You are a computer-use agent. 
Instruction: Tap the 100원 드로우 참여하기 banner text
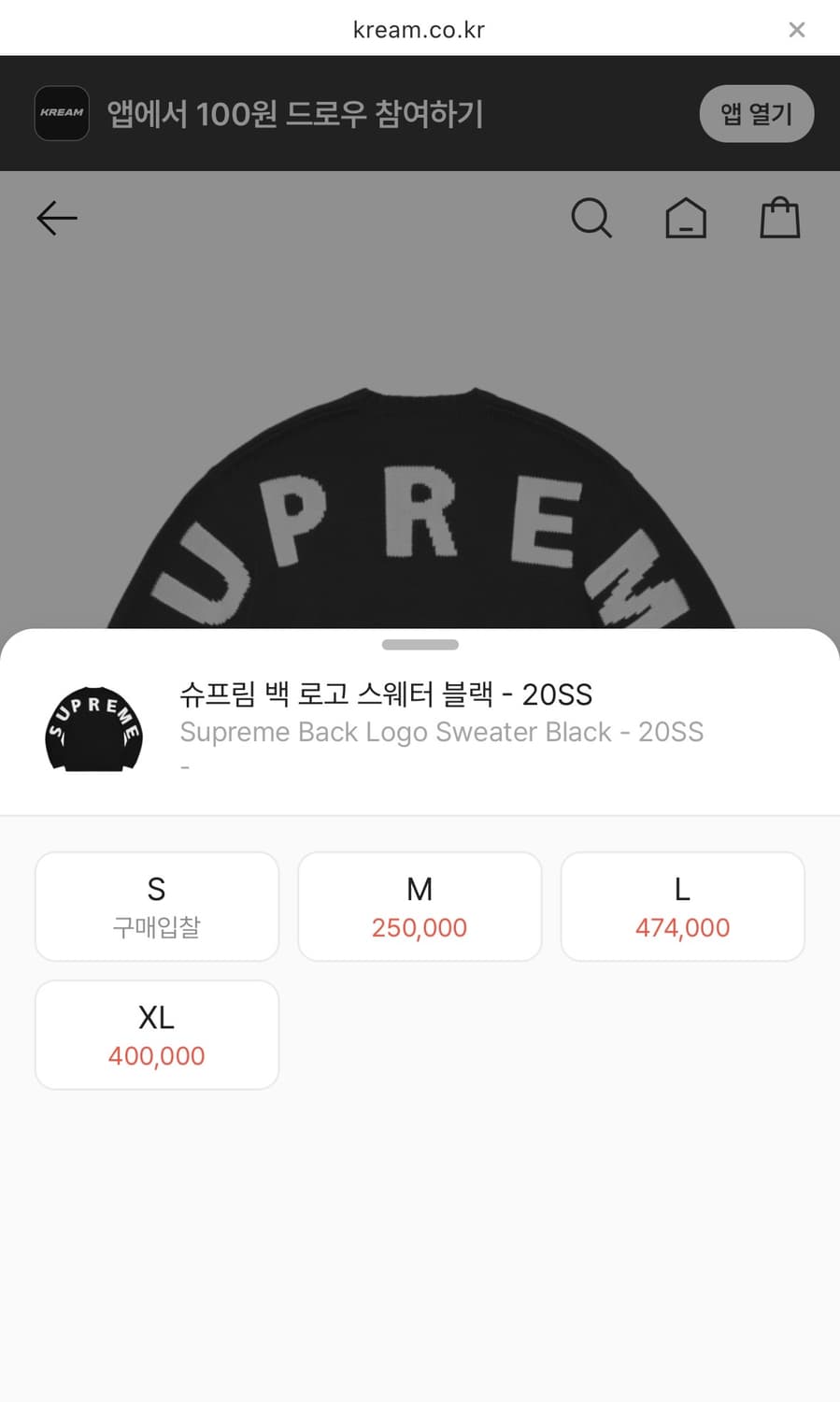[299, 113]
